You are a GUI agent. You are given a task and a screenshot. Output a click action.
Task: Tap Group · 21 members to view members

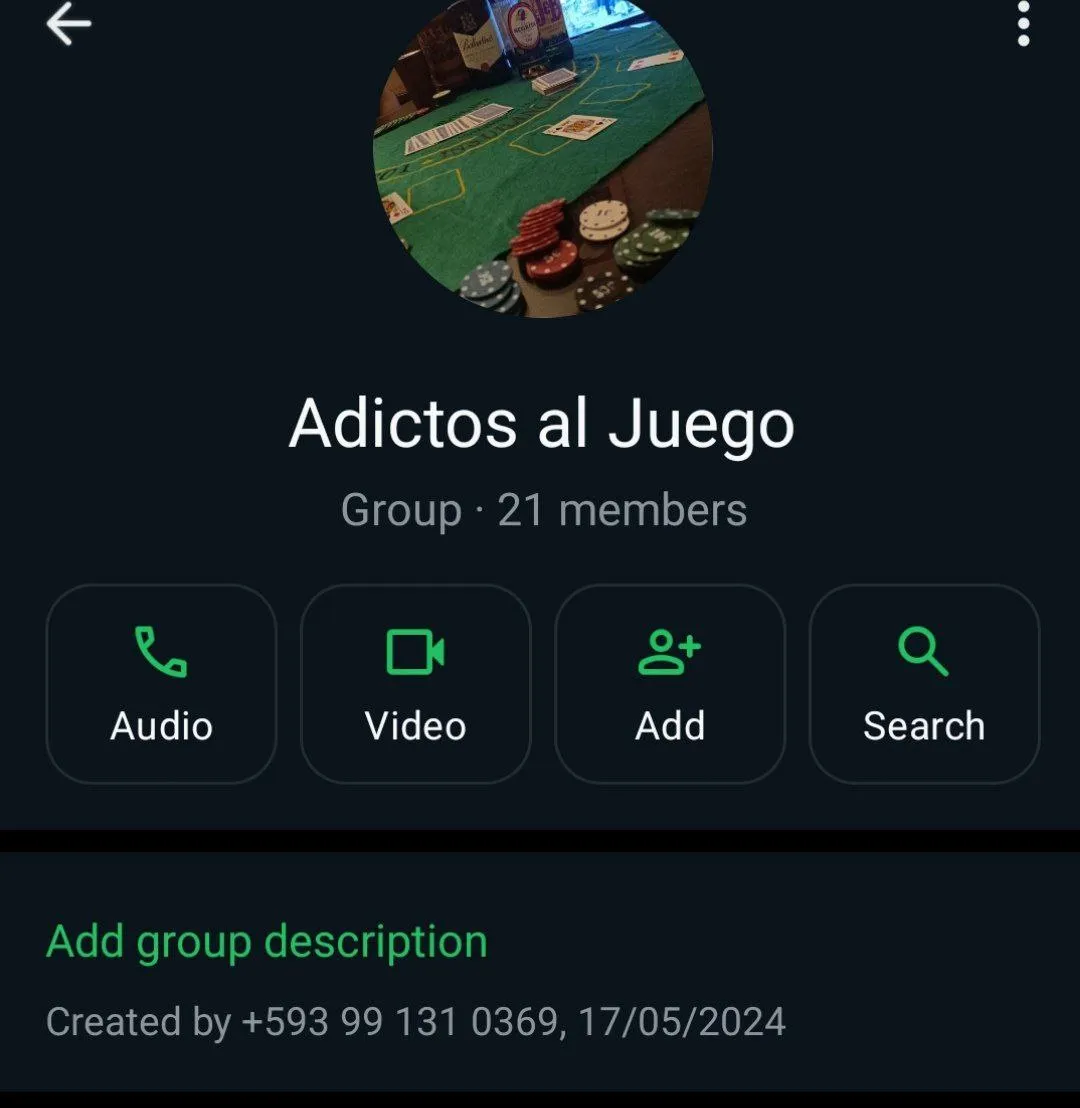[540, 510]
